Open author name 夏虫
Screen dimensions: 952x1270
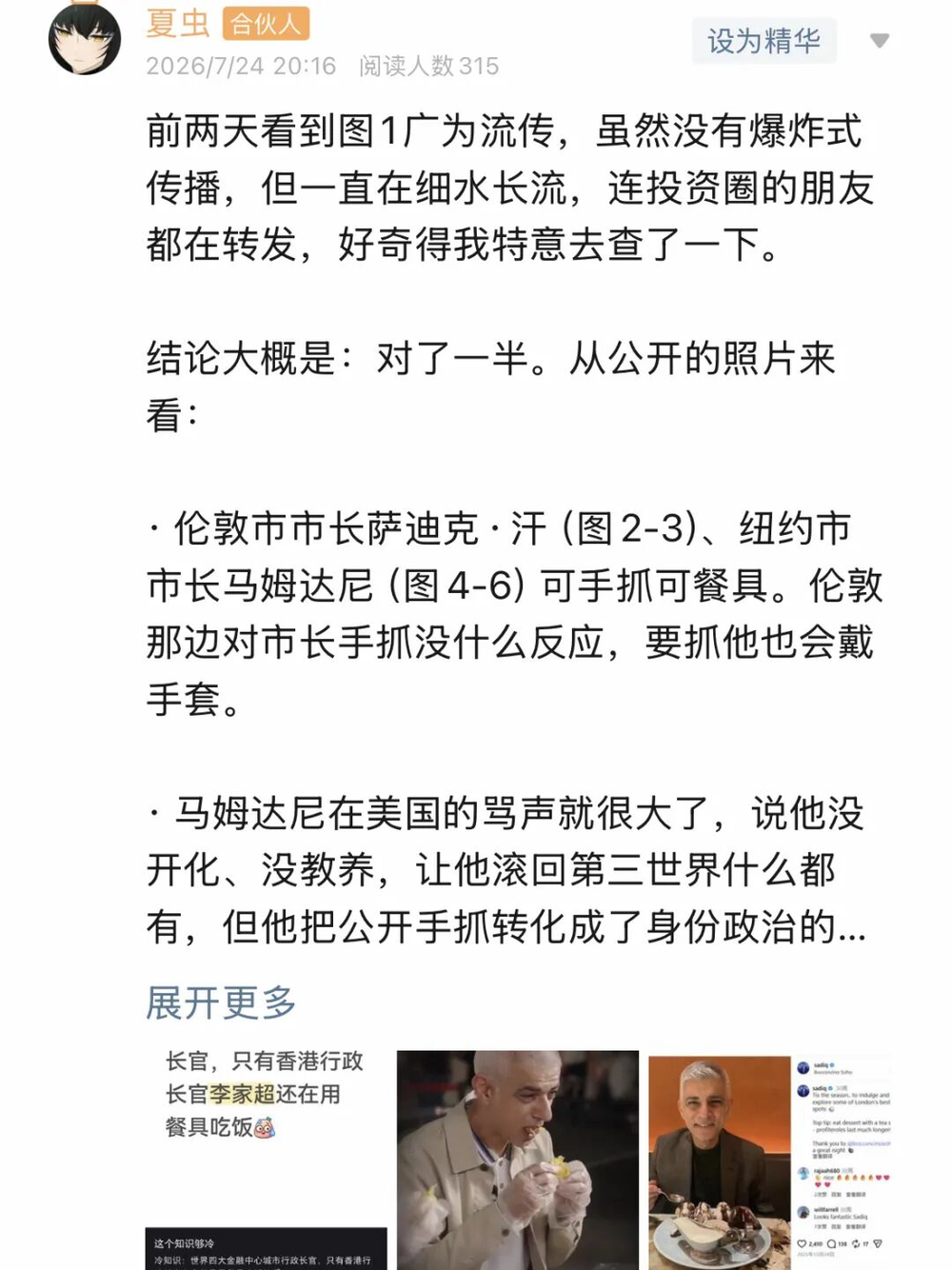[x=178, y=23]
